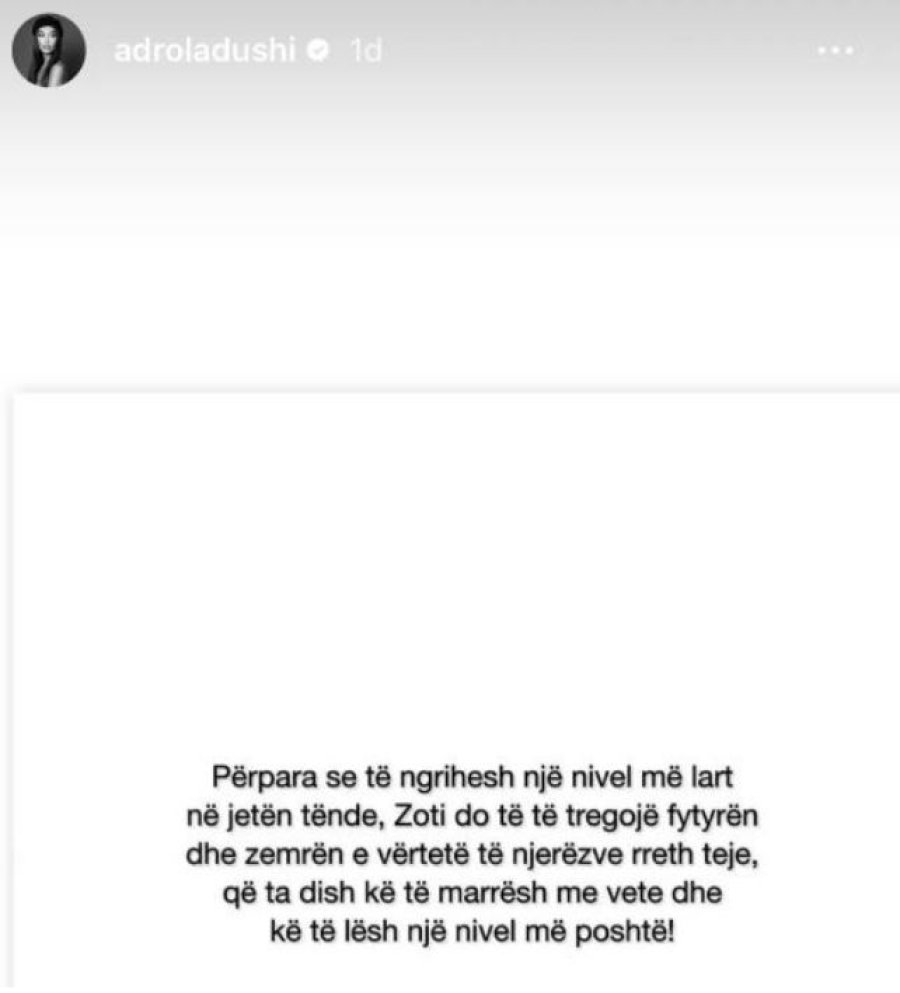Open the story's three-dot options menu
The image size is (900, 993).
[x=838, y=52]
